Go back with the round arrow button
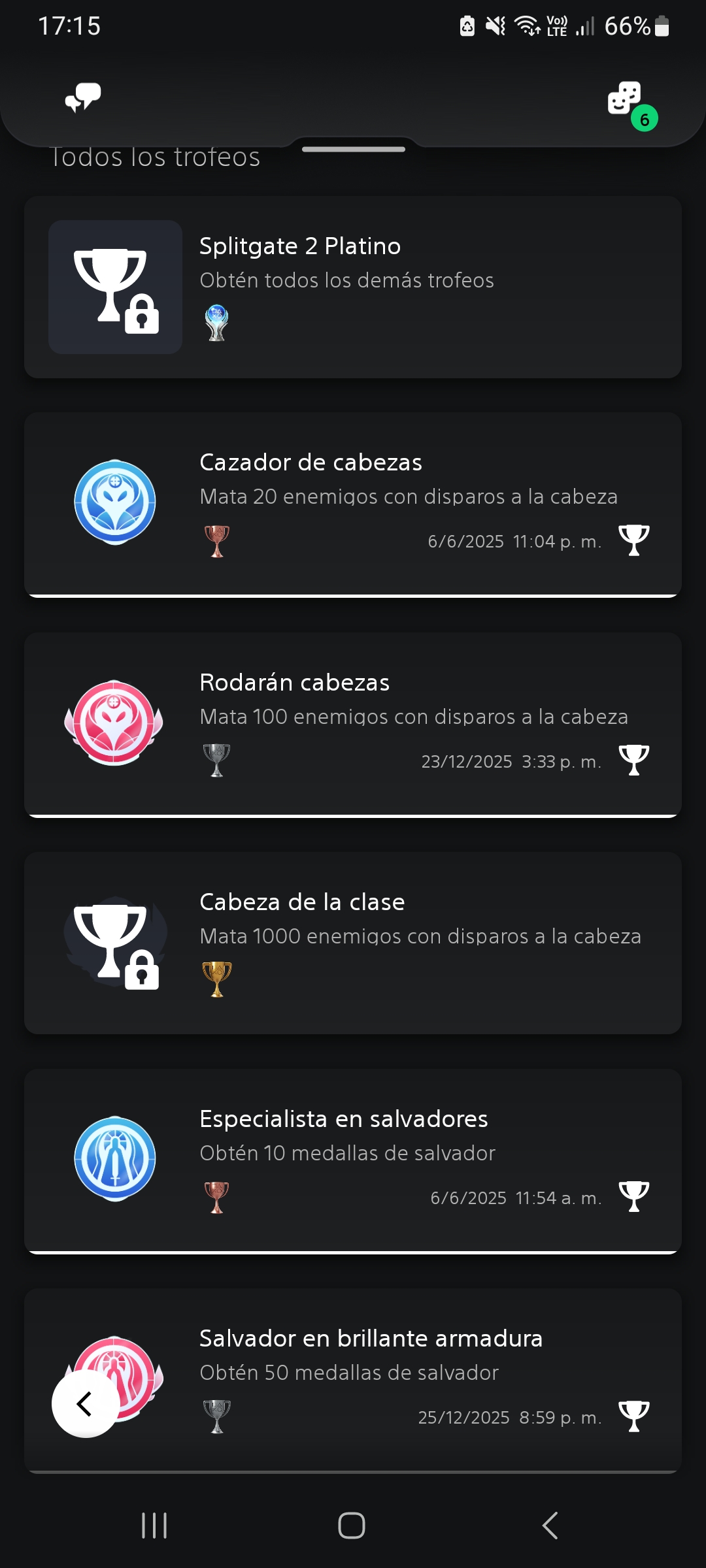Viewport: 706px width, 1568px height. 86,1403
